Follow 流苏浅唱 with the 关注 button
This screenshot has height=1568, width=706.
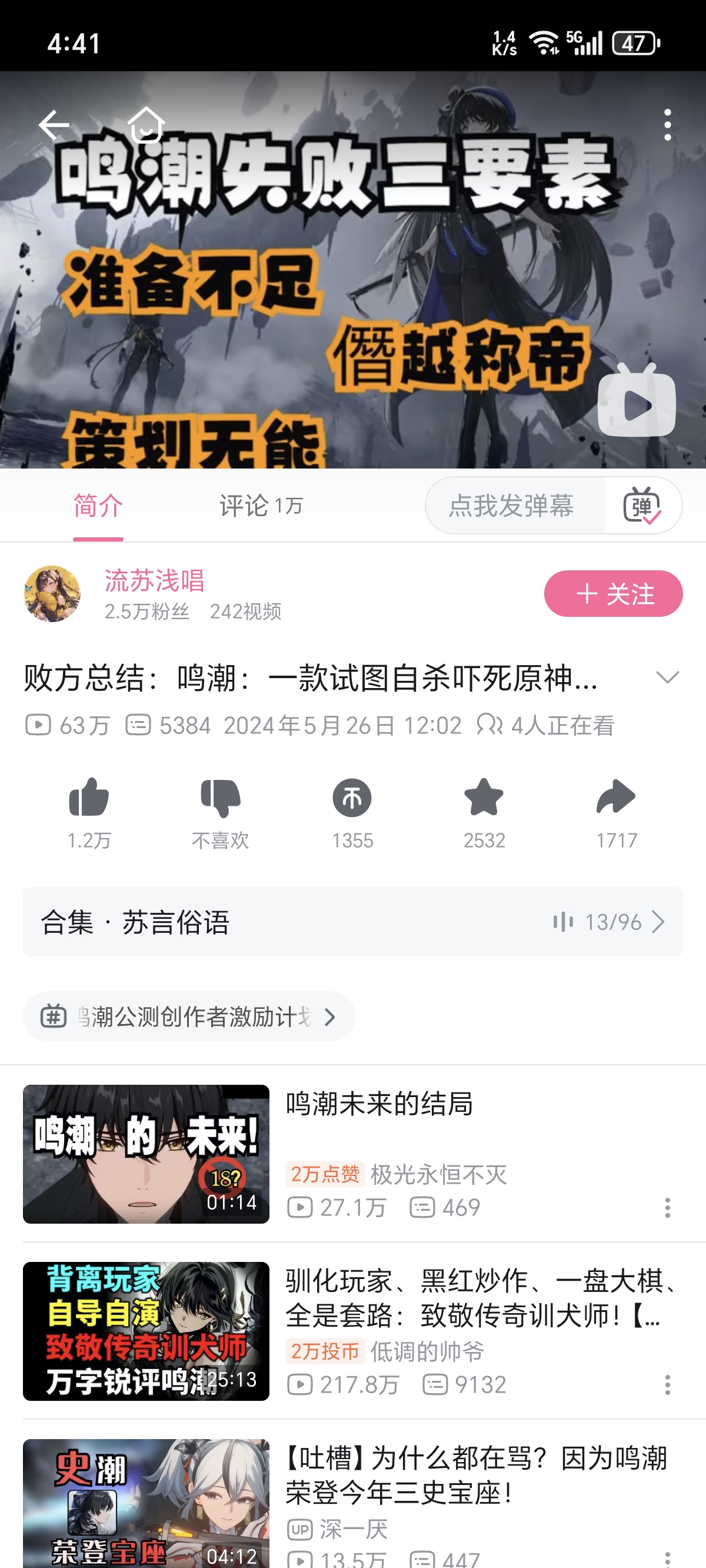[613, 593]
